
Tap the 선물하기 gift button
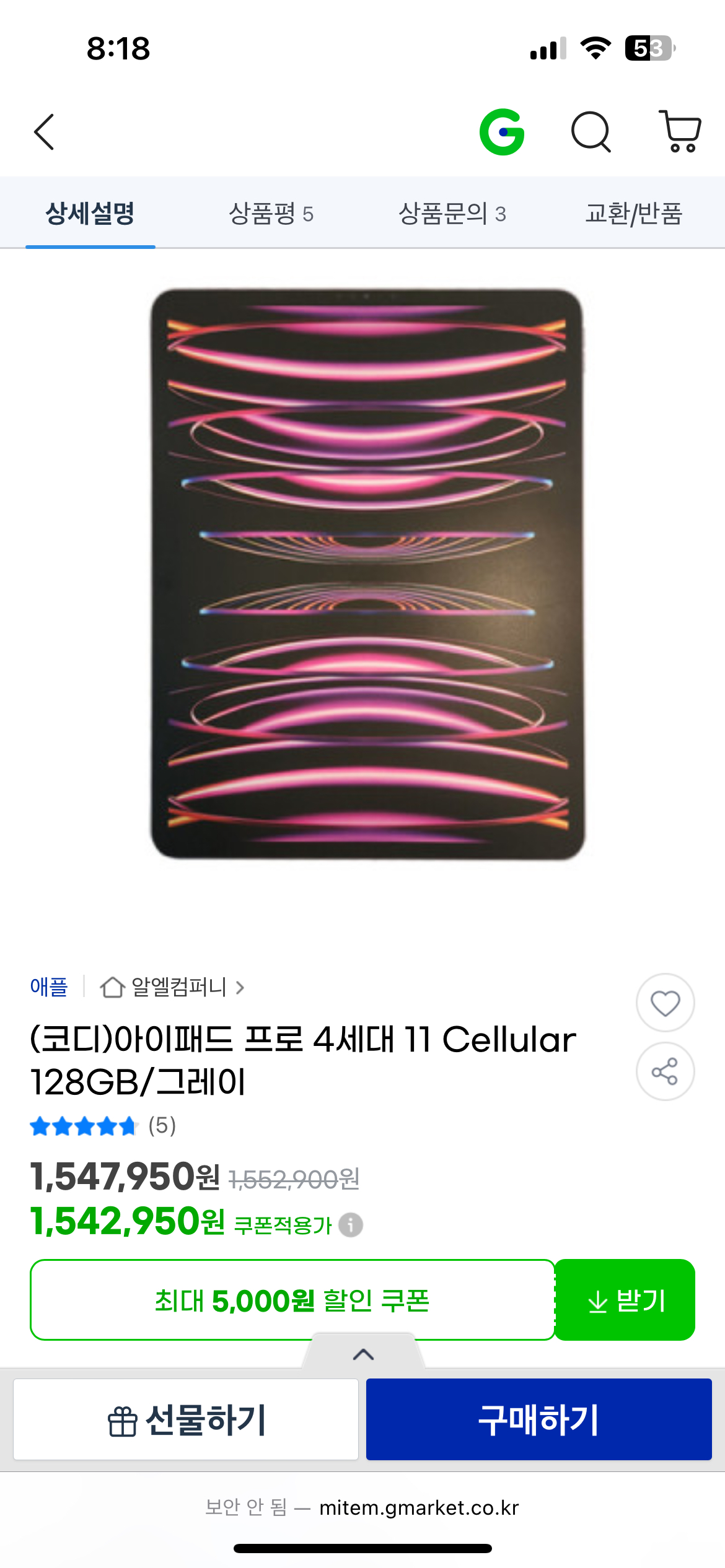(186, 1419)
